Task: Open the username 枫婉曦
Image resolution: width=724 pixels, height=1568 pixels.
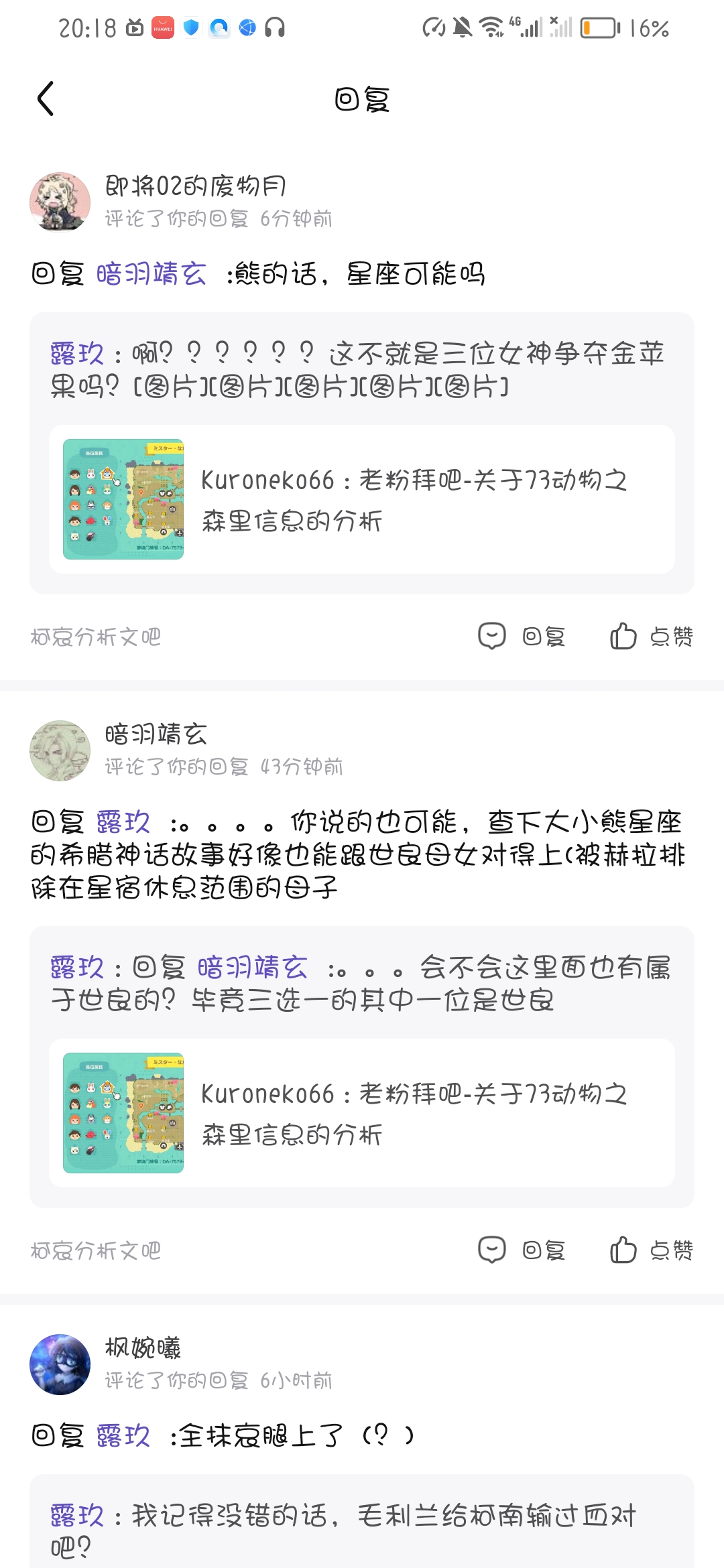Action: pos(143,1348)
